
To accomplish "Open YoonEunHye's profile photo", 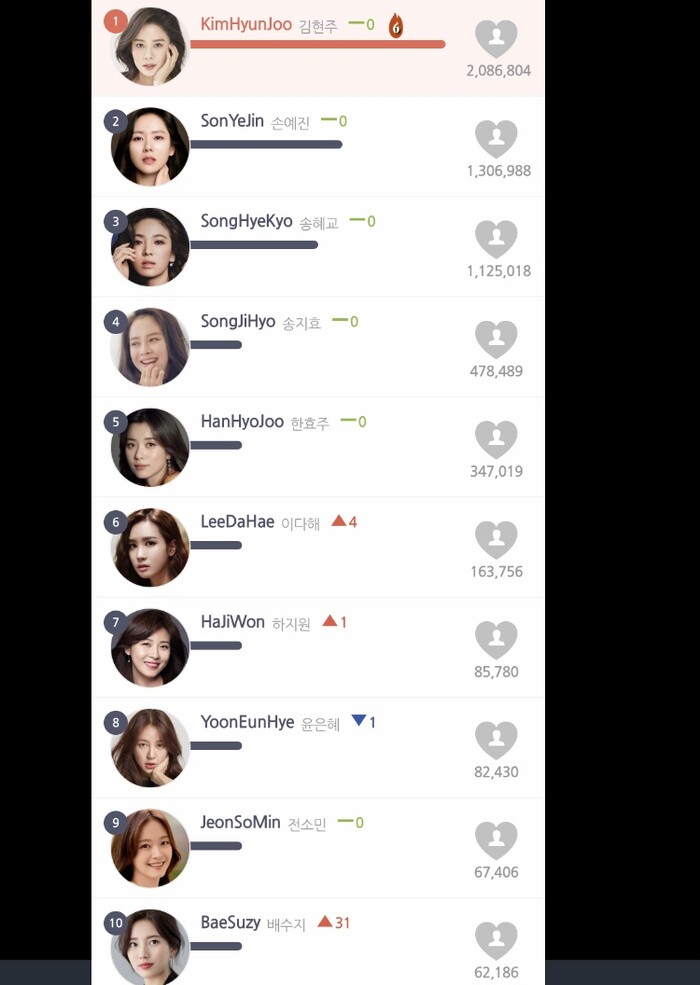I will (150, 748).
